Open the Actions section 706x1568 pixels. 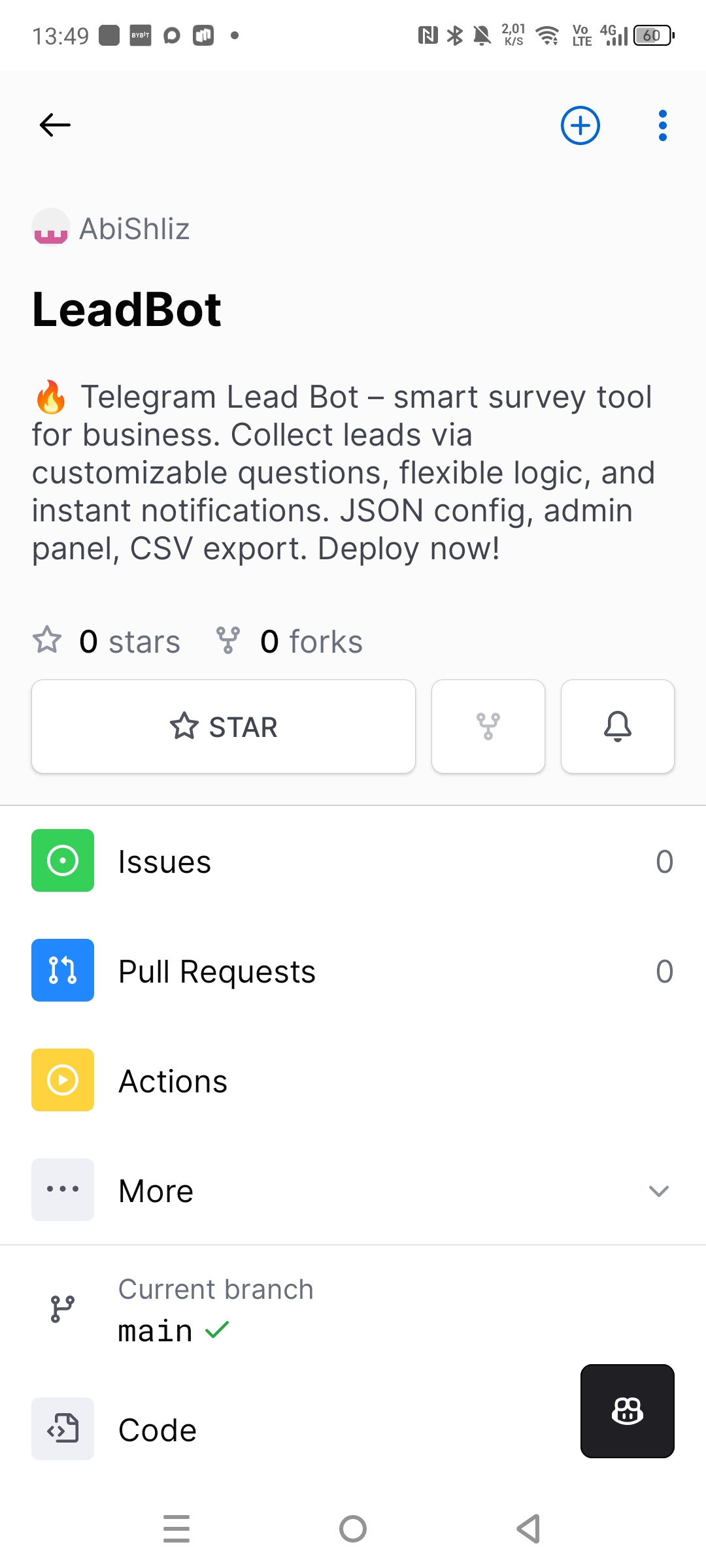[353, 1081]
